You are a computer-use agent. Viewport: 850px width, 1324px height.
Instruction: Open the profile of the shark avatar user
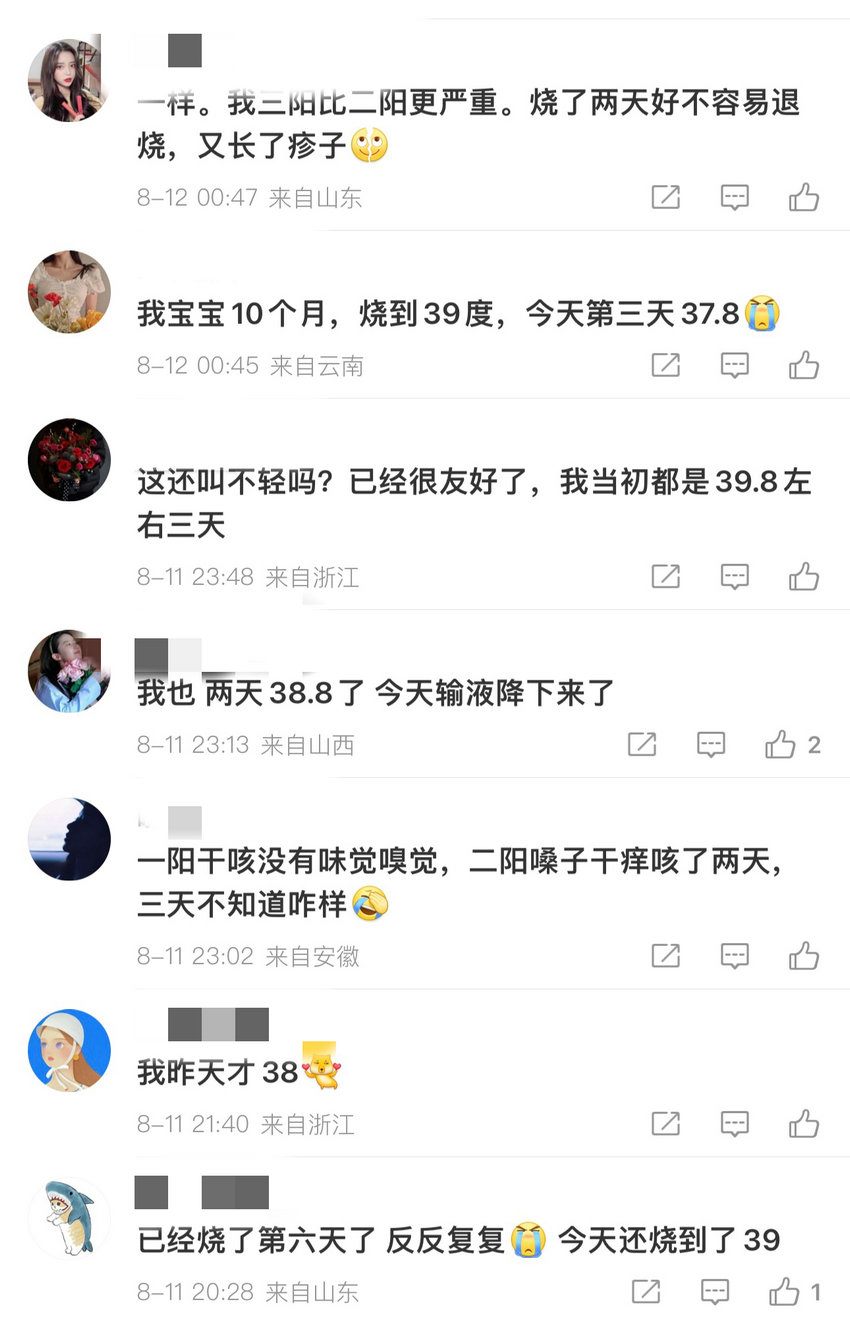tap(68, 1218)
